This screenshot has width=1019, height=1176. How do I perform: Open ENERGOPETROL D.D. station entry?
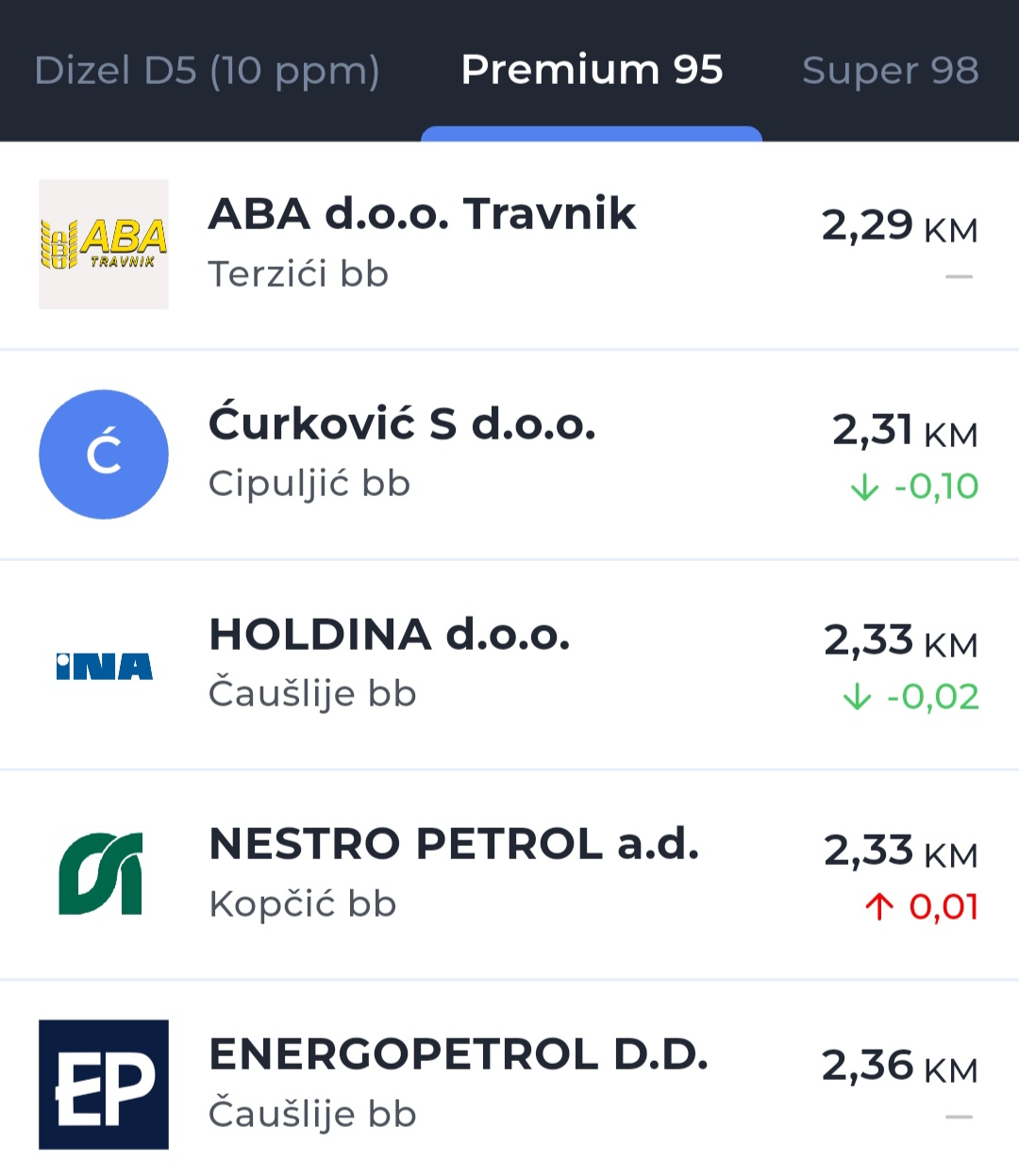click(x=509, y=1084)
